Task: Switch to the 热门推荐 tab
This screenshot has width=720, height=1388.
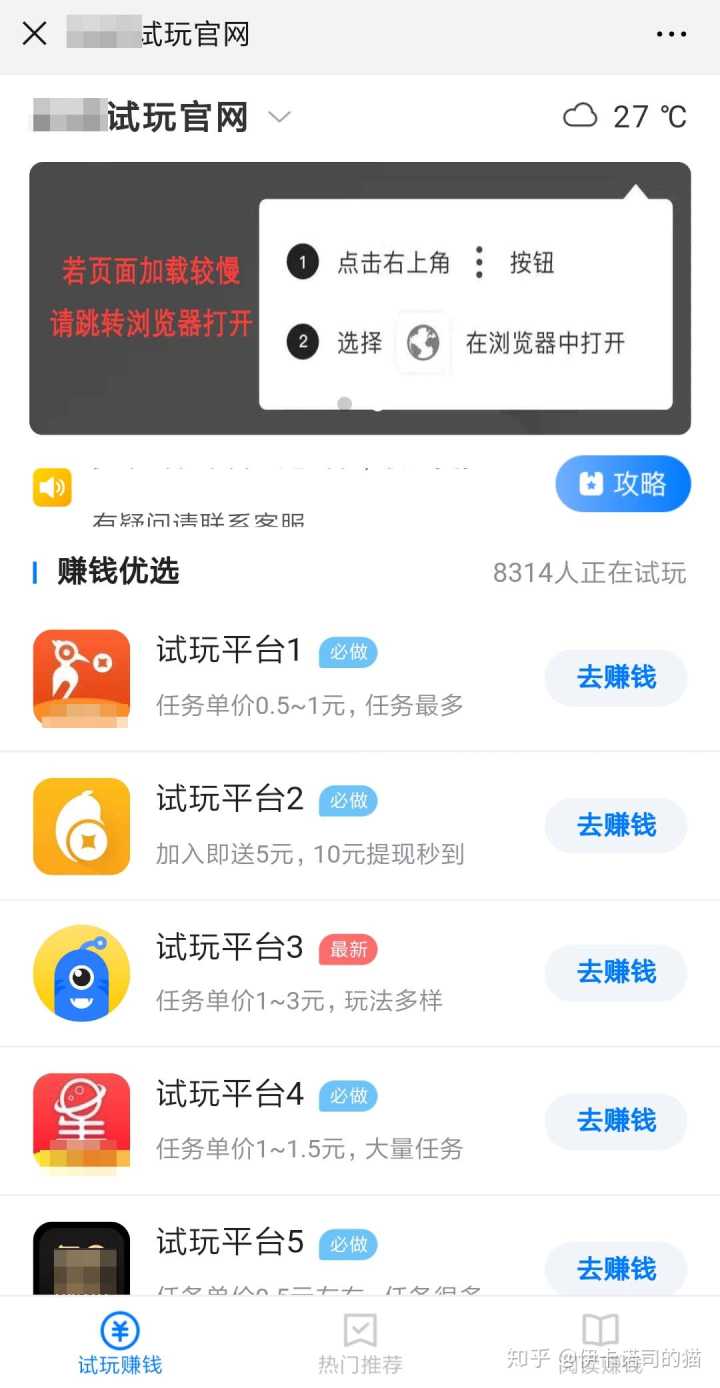Action: pyautogui.click(x=360, y=1343)
